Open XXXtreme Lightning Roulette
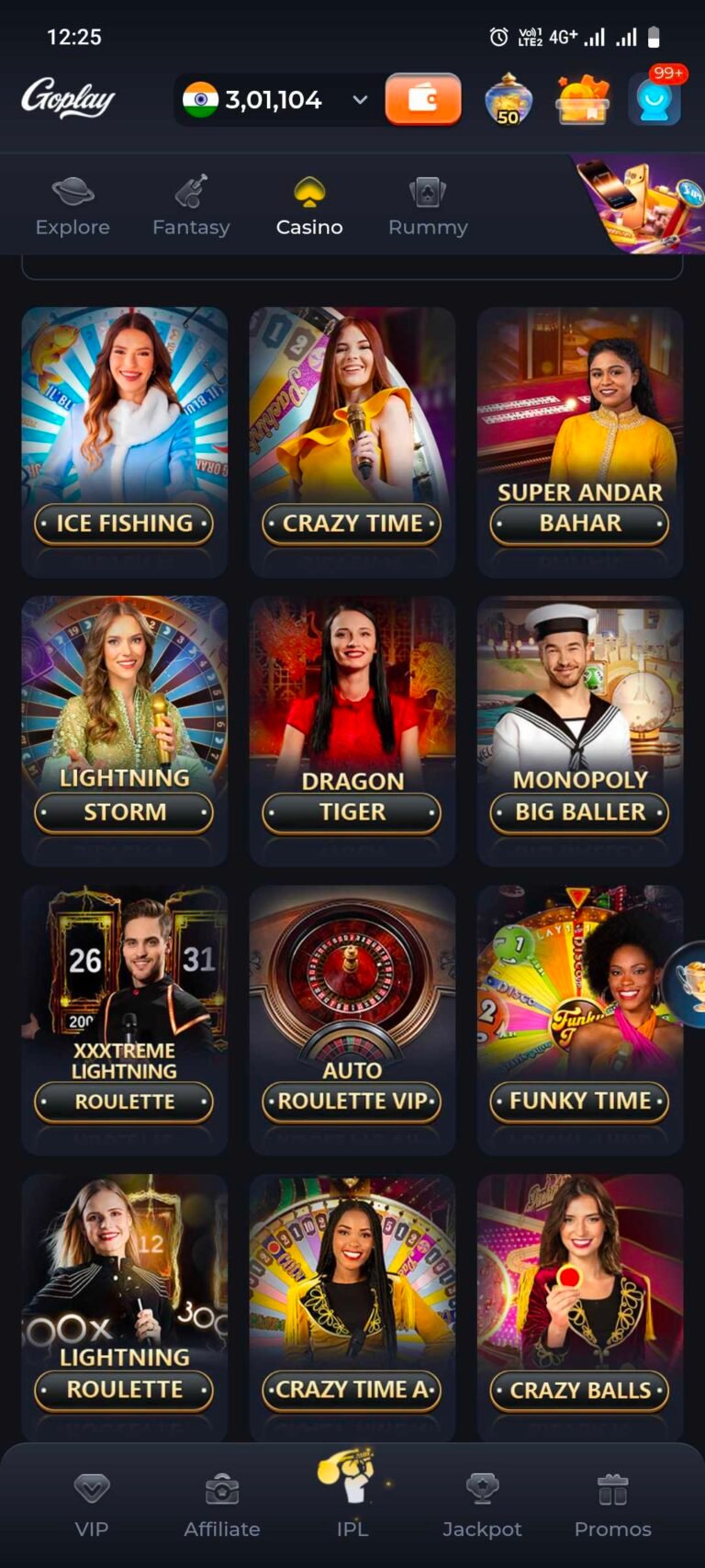This screenshot has height=1568, width=705. [x=124, y=1020]
